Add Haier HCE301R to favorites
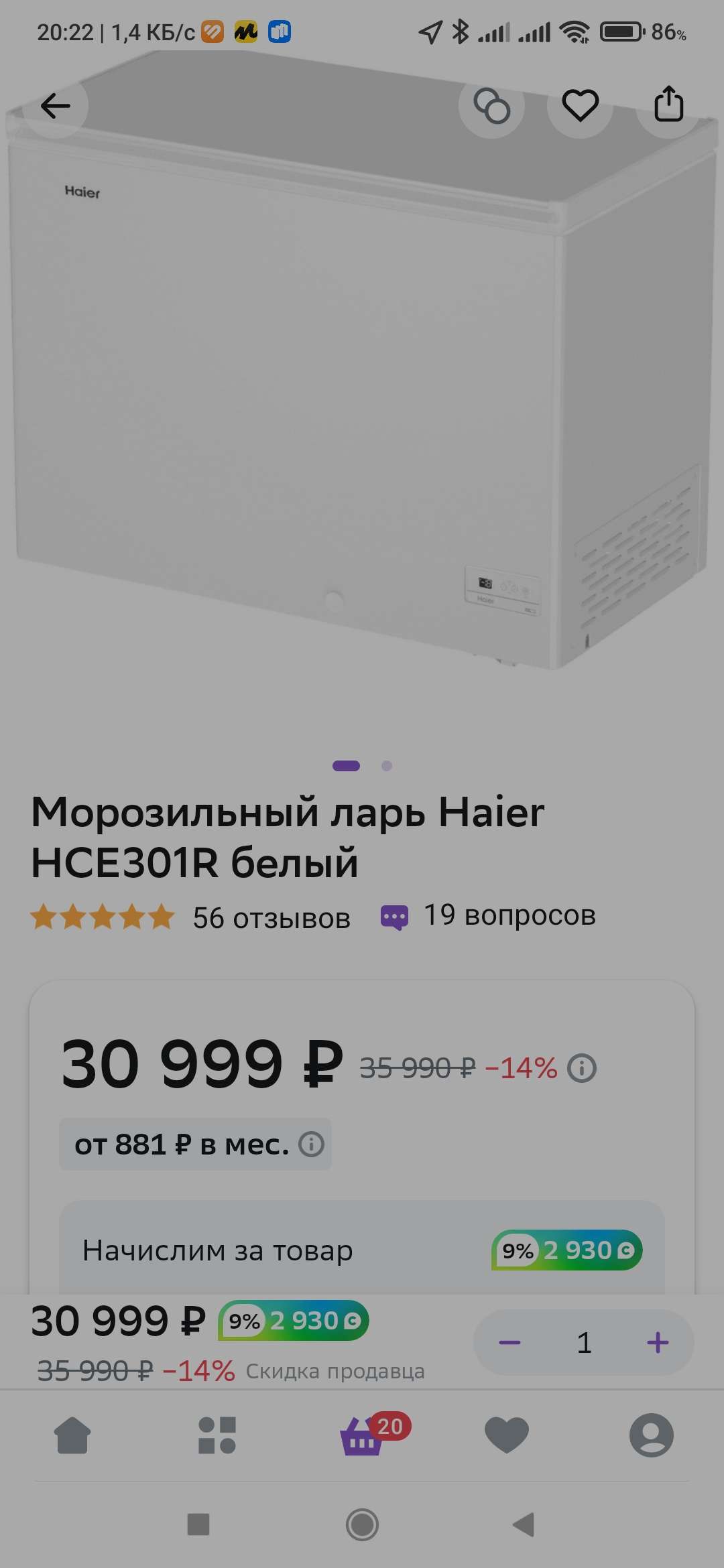The width and height of the screenshot is (724, 1568). point(580,106)
